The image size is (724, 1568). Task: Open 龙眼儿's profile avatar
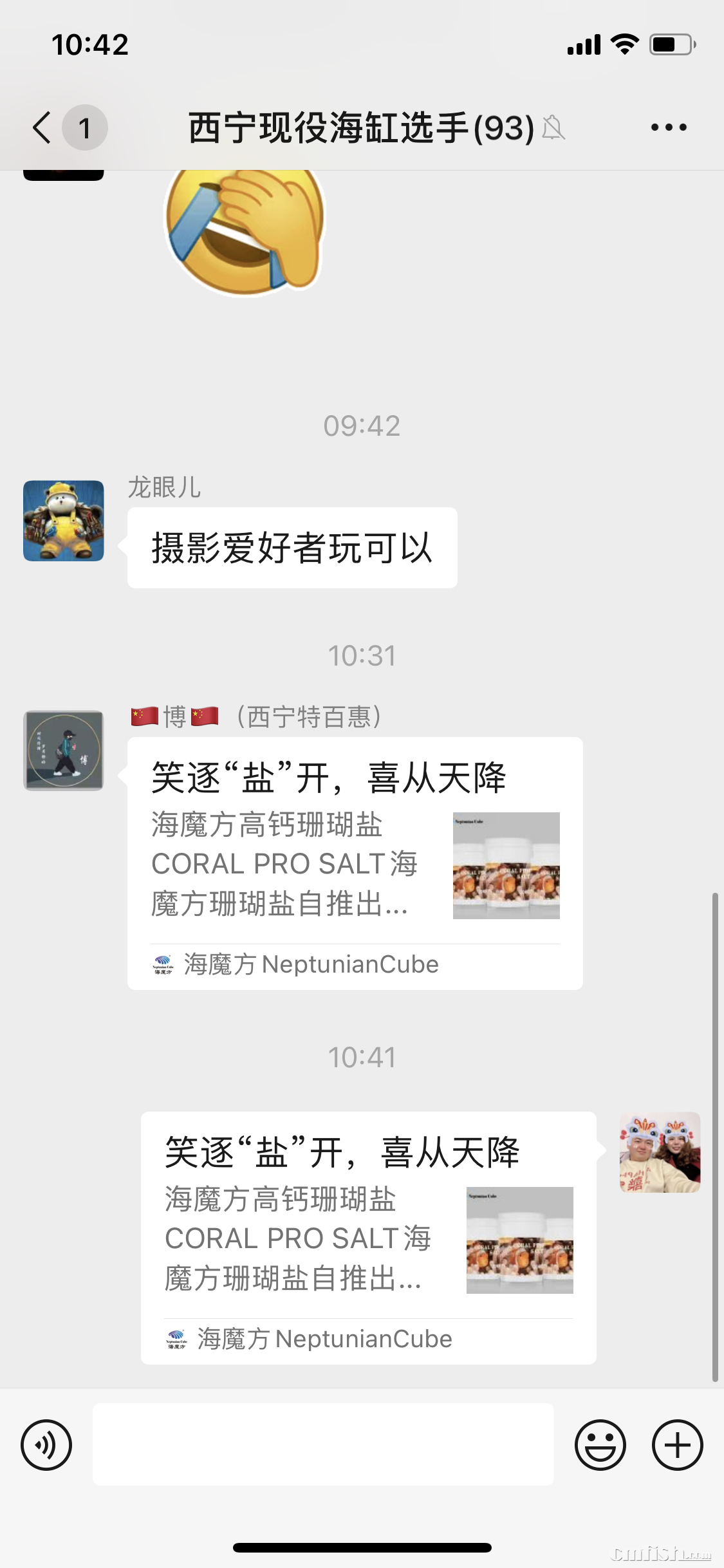(64, 521)
